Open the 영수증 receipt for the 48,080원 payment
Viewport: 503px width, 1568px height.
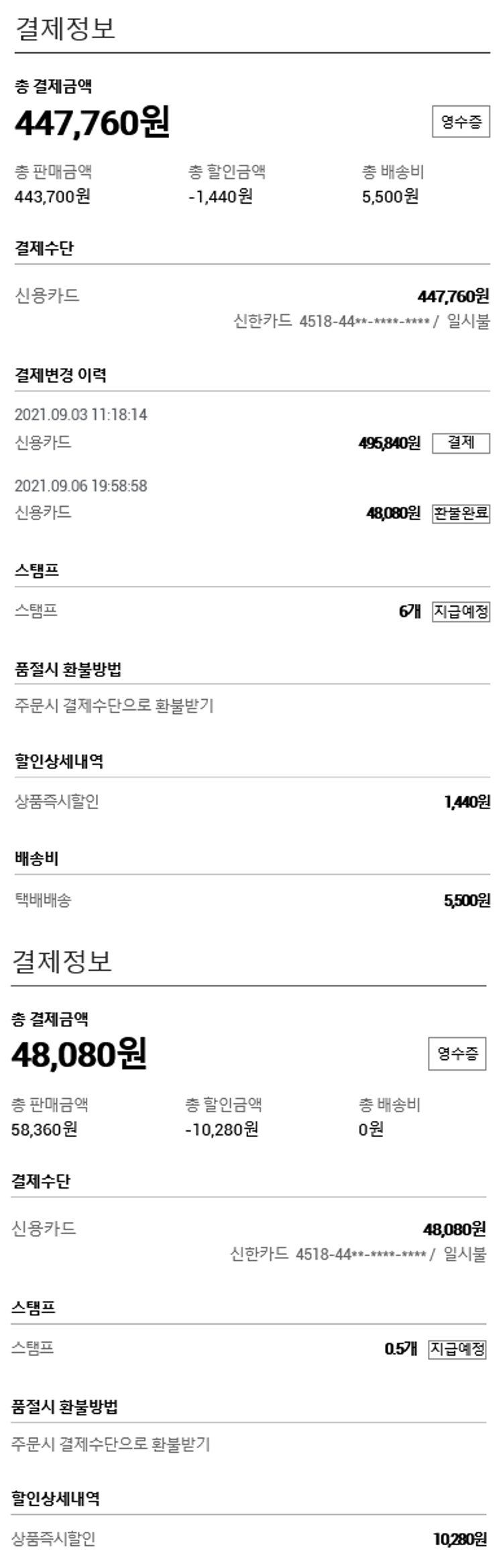(457, 1053)
